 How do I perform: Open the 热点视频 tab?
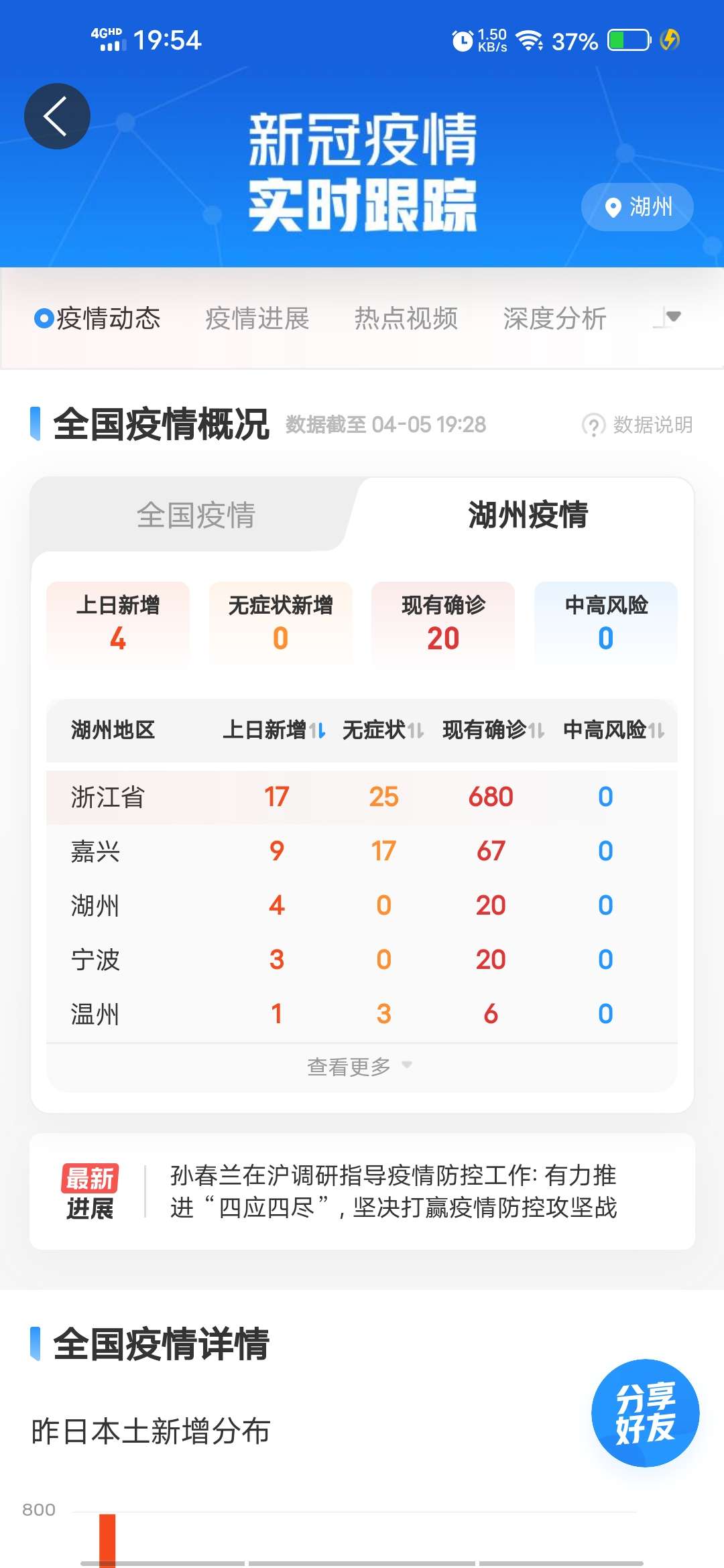tap(406, 318)
